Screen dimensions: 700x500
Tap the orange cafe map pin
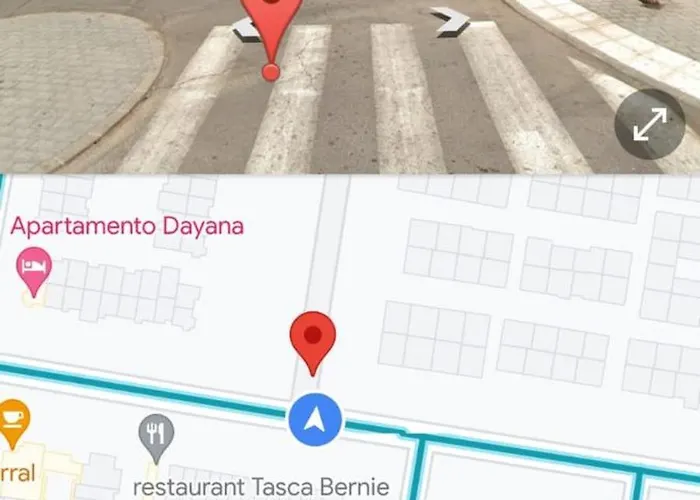point(12,421)
